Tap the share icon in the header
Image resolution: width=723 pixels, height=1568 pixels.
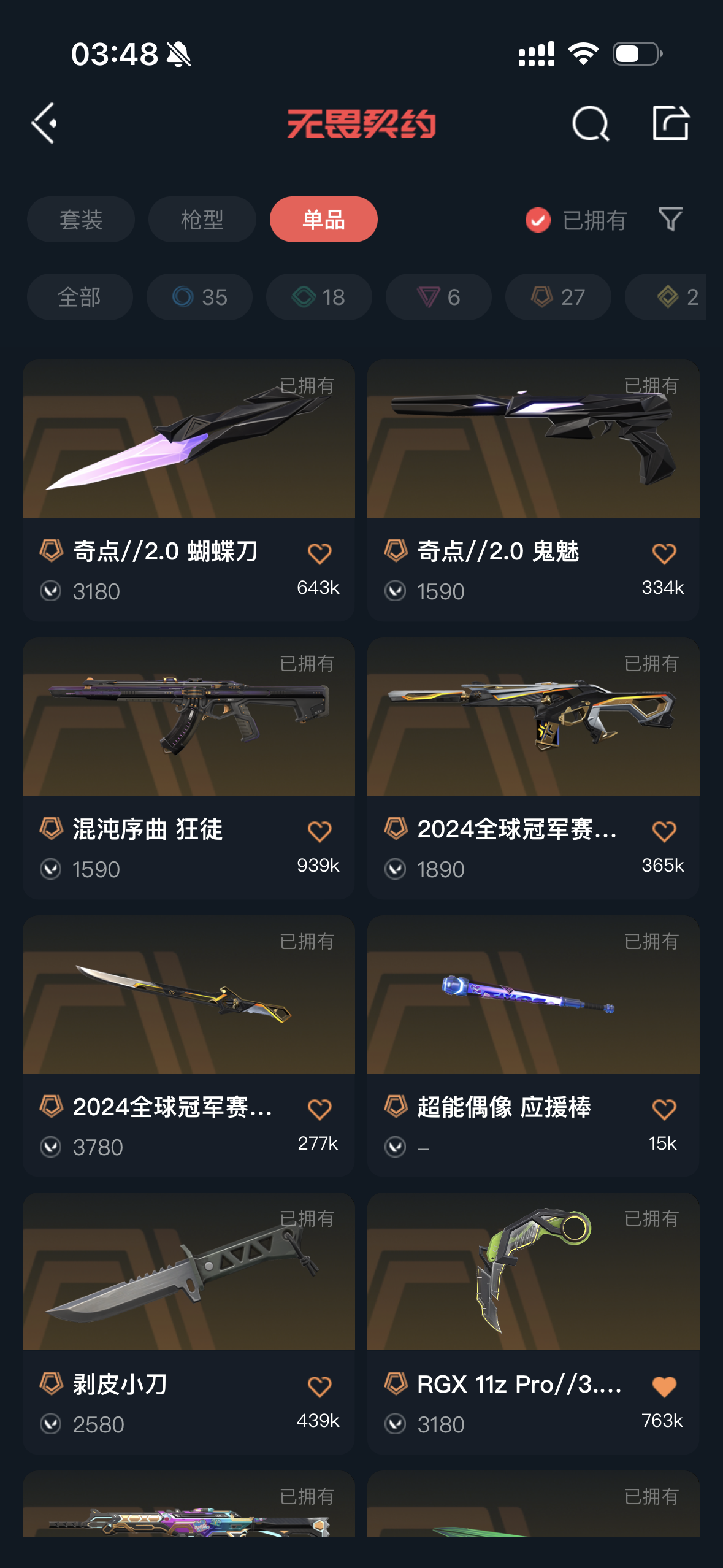pyautogui.click(x=670, y=123)
